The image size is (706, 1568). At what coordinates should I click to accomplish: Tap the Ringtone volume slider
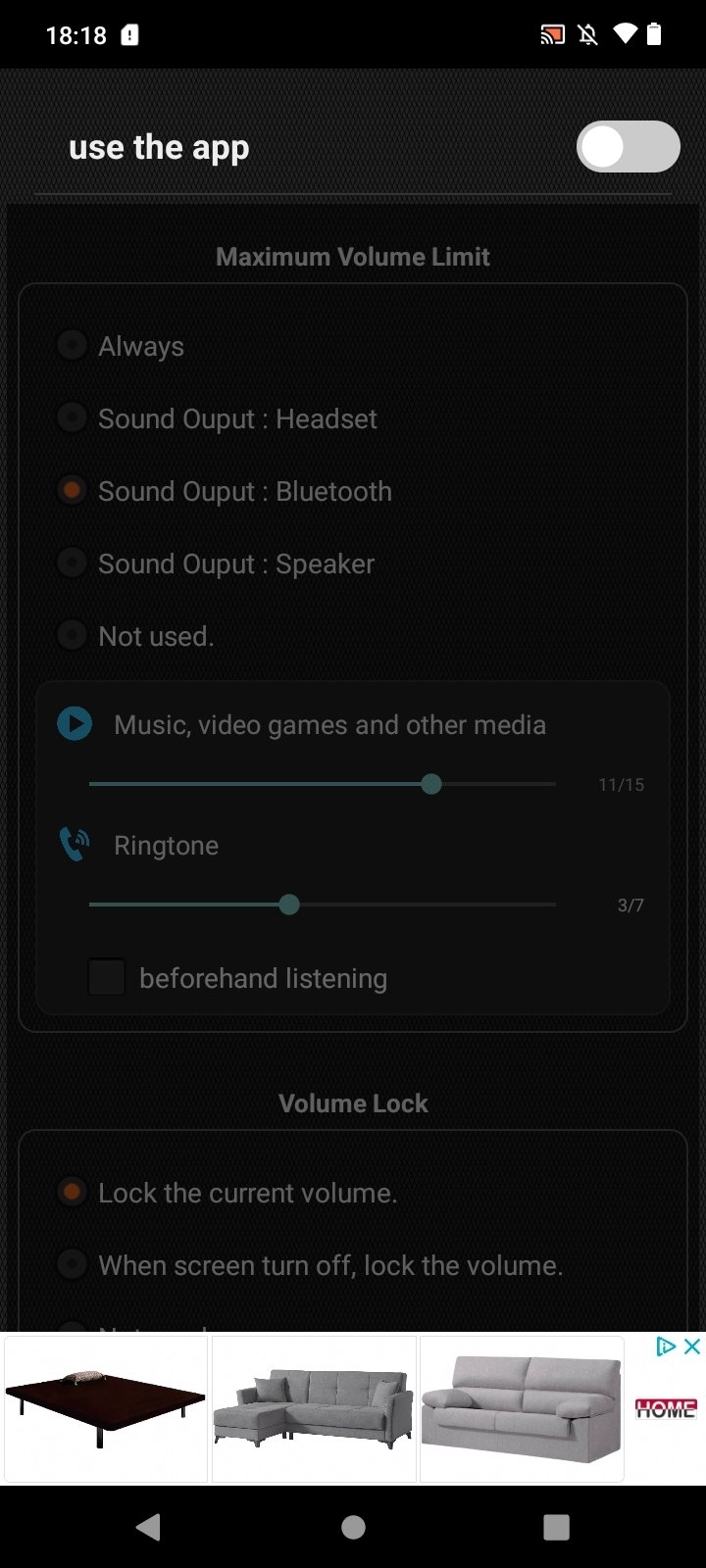323,905
